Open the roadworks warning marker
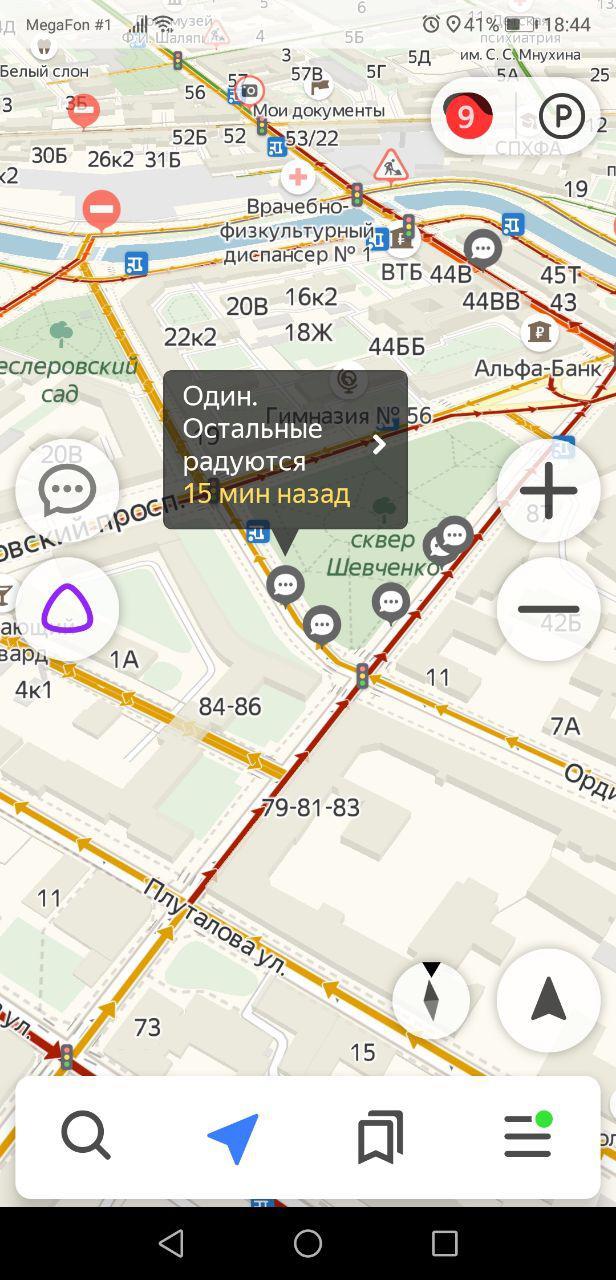 click(390, 167)
